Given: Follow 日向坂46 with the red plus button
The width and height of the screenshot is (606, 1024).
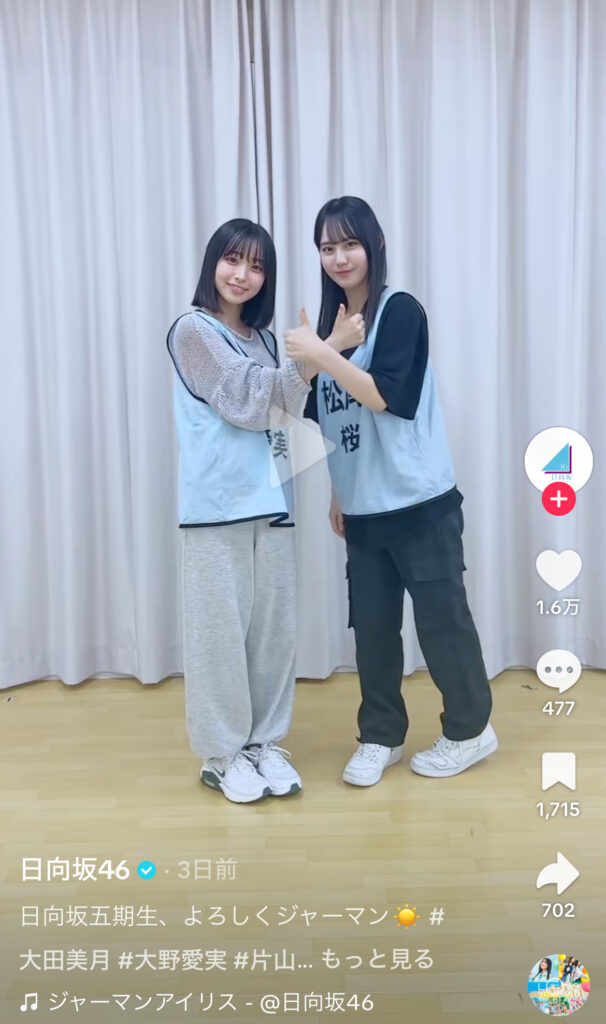Looking at the screenshot, I should [x=558, y=499].
